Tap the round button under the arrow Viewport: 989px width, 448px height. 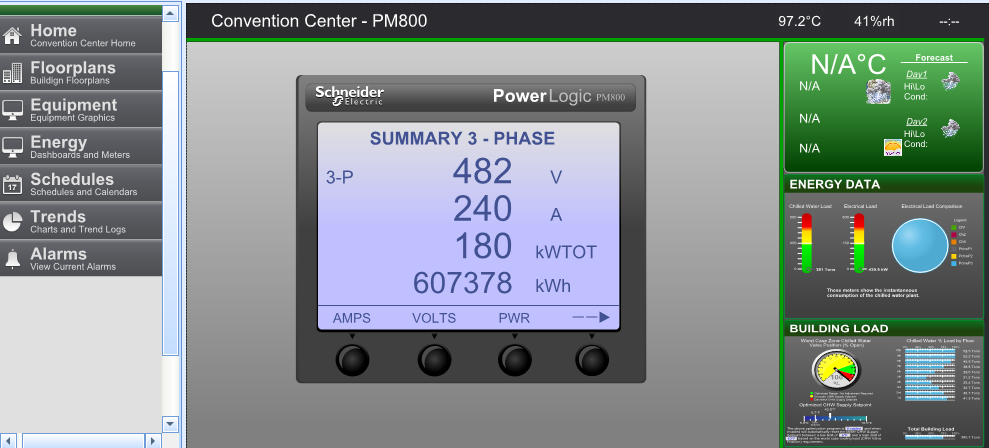(x=592, y=358)
